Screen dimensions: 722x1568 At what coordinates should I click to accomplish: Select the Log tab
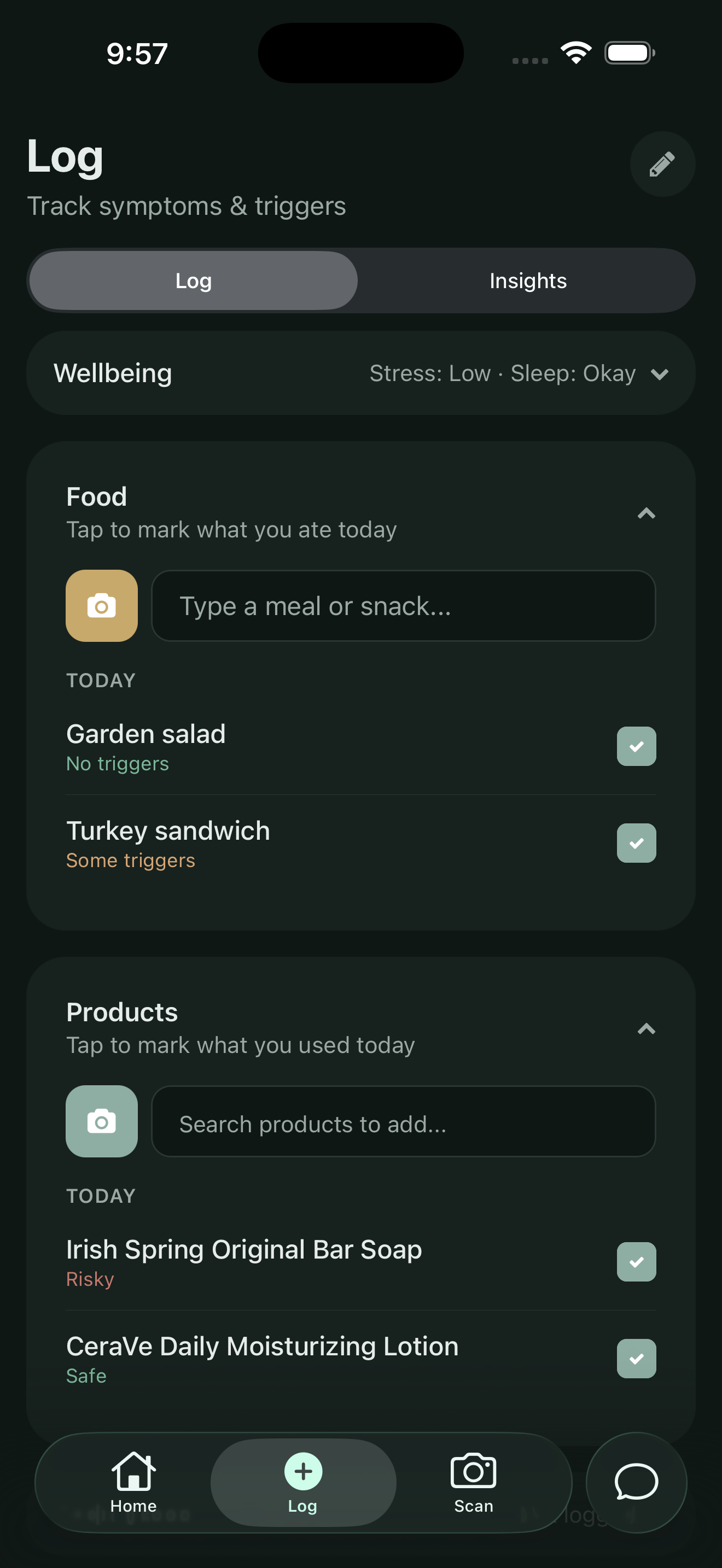pyautogui.click(x=193, y=280)
